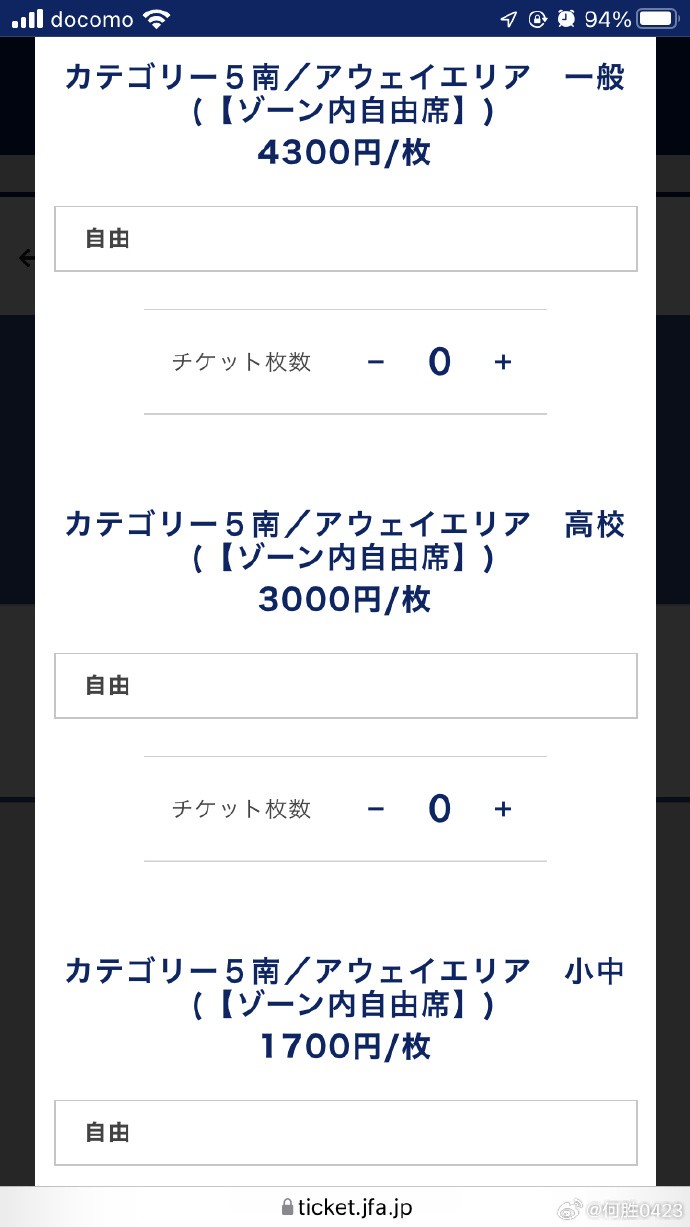Decrease ticket count for 高校 3000円
Image resolution: width=690 pixels, height=1227 pixels.
coord(376,809)
